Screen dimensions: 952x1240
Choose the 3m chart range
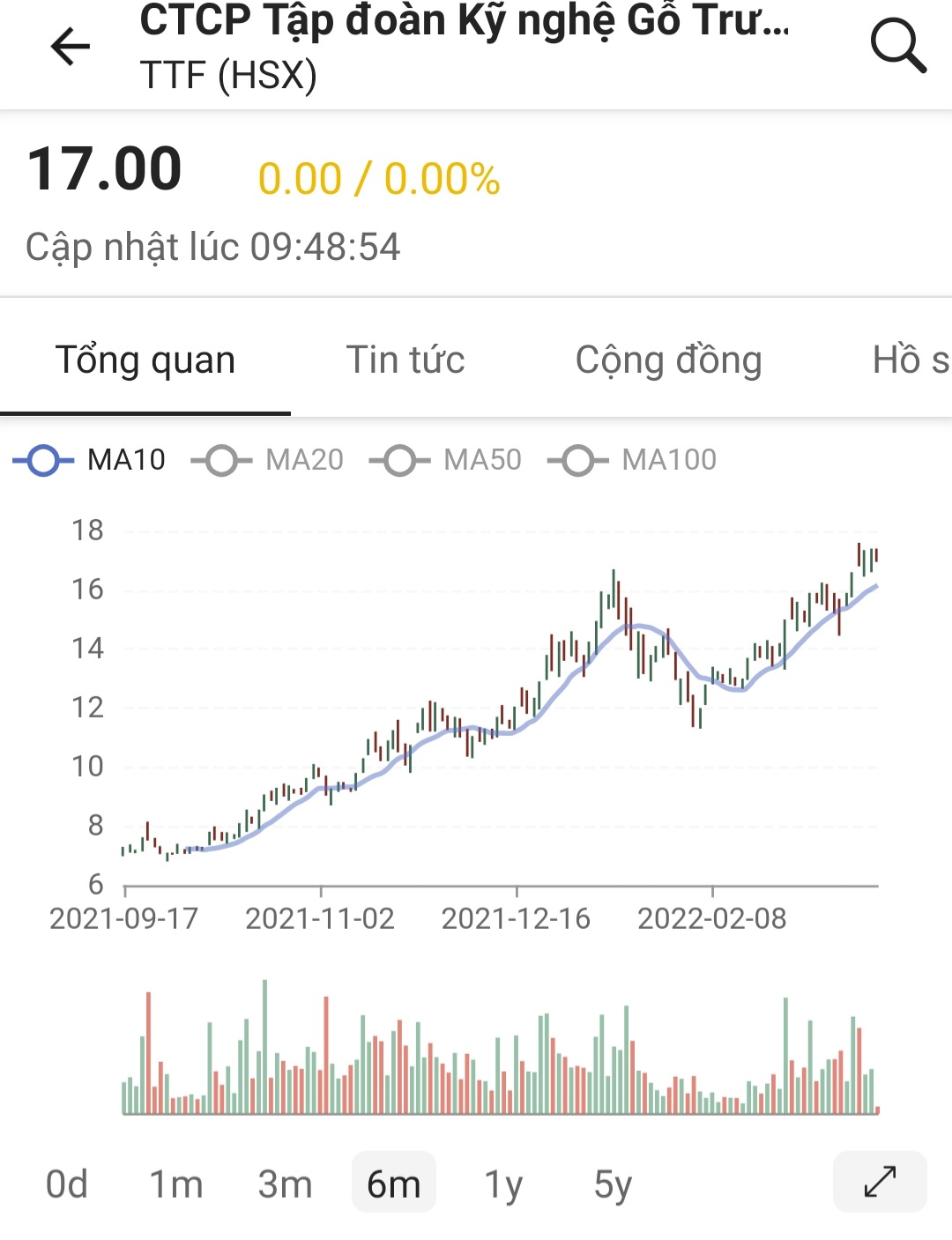coord(285,1184)
